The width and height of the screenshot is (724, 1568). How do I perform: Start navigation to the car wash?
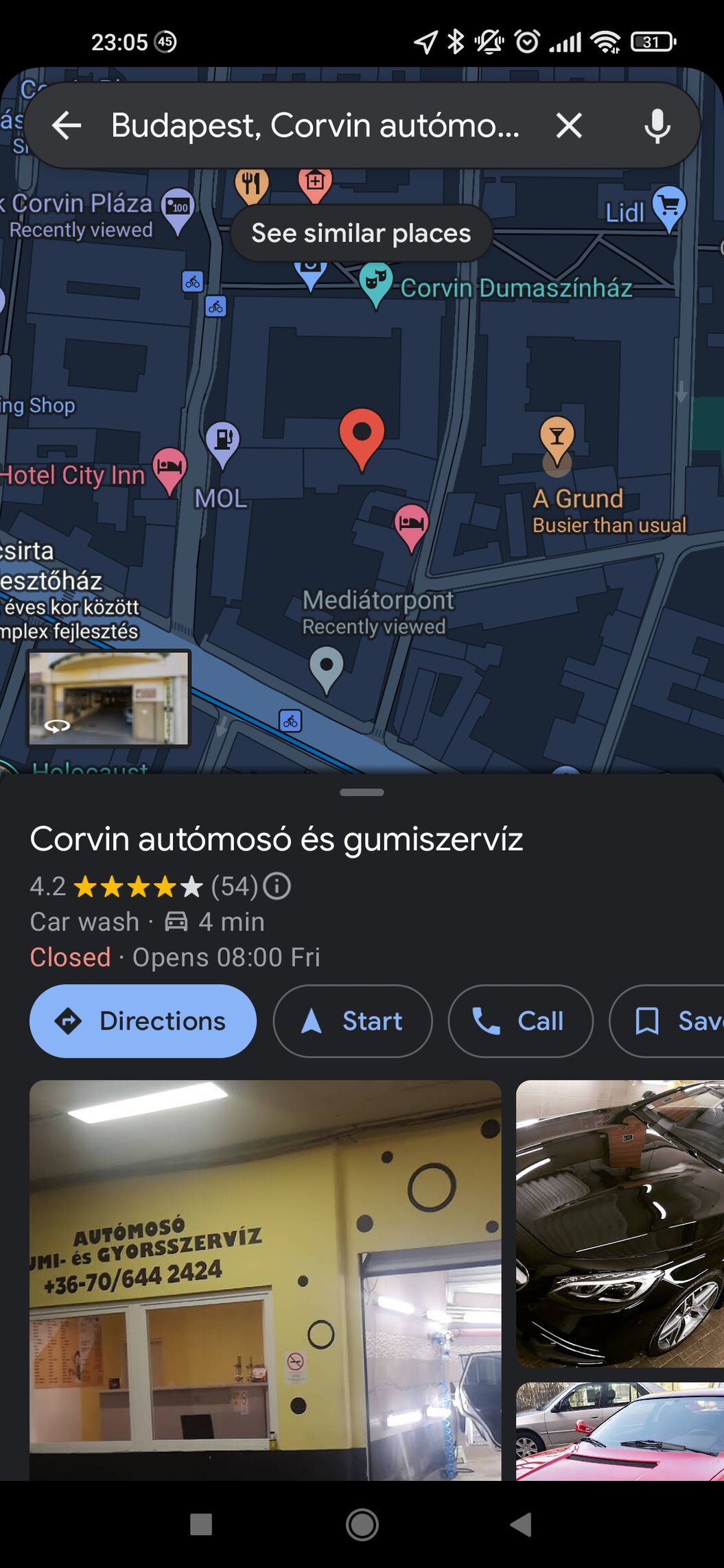[353, 1021]
